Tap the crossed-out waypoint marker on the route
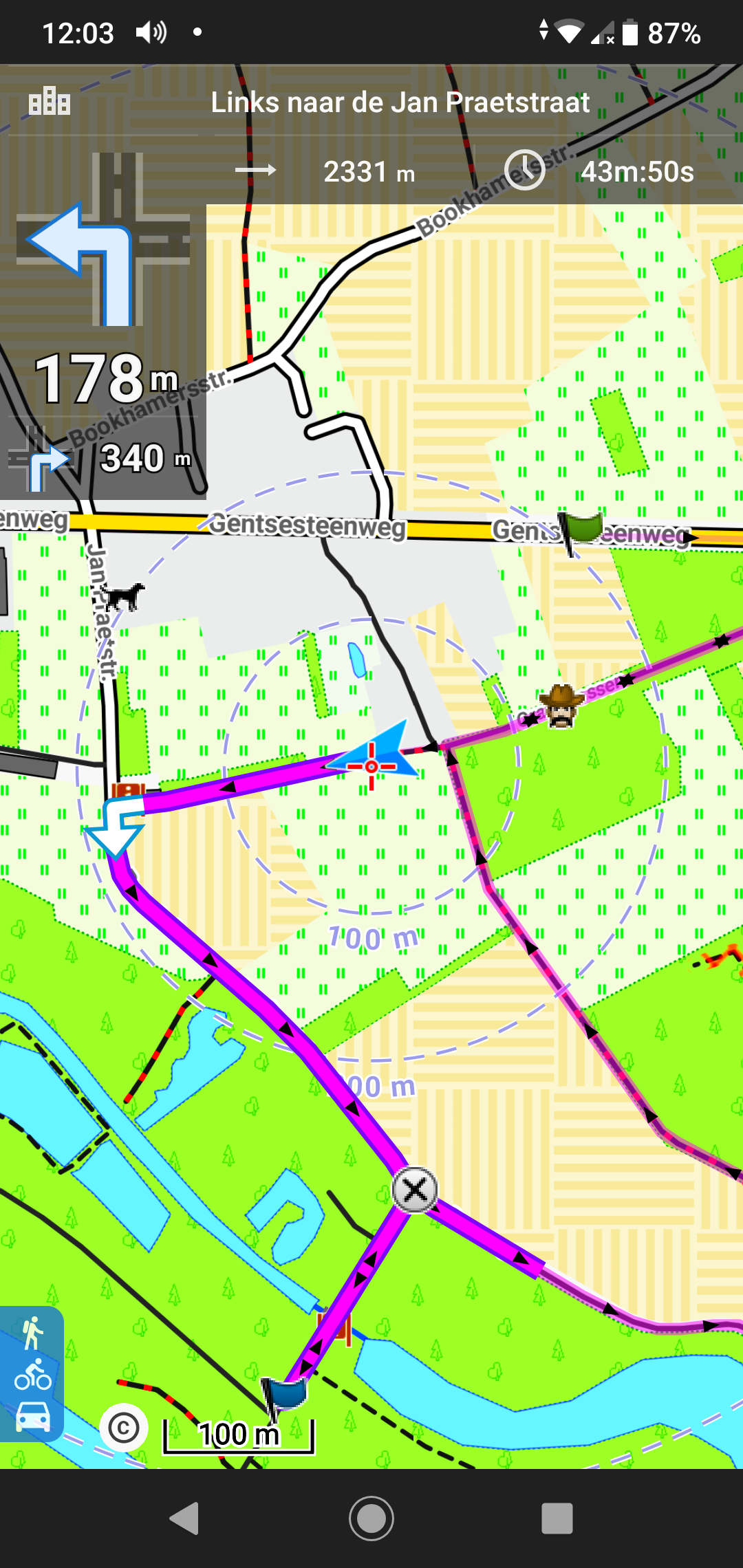The height and width of the screenshot is (1568, 743). tap(415, 1189)
